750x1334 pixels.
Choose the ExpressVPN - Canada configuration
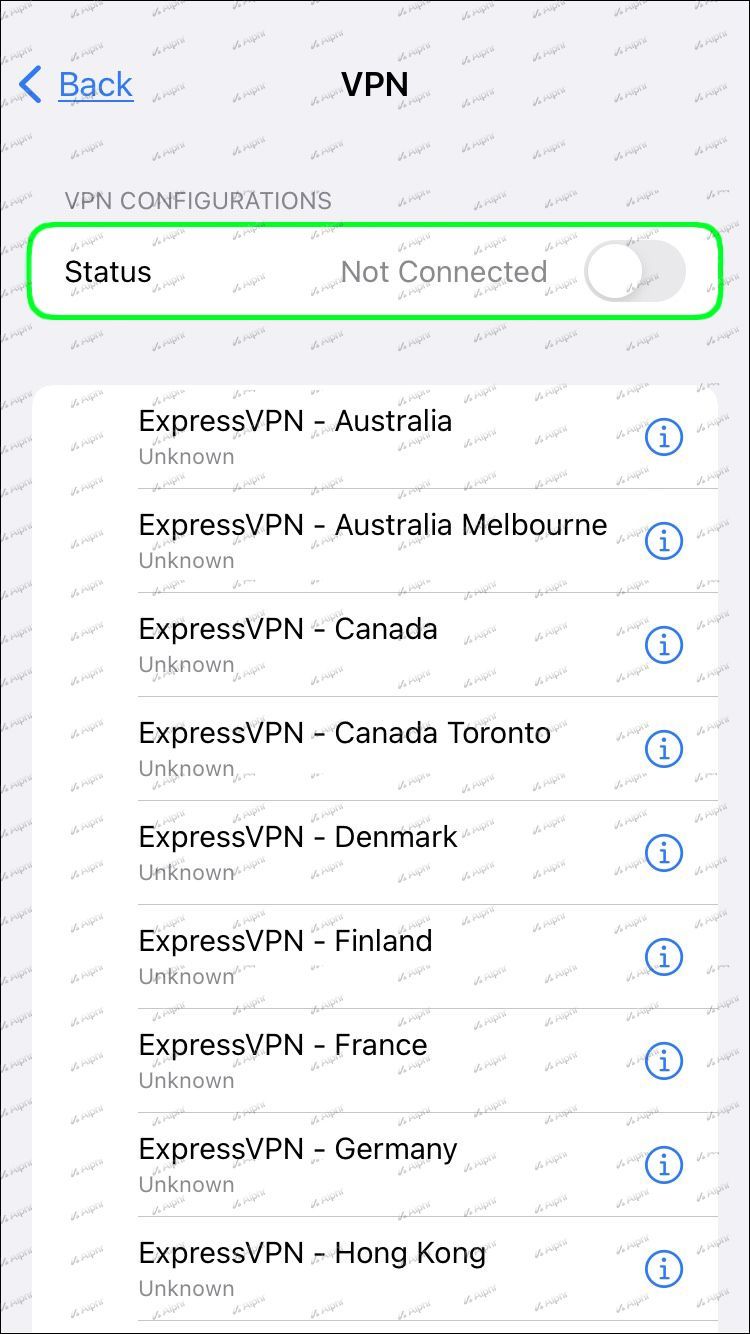click(375, 645)
